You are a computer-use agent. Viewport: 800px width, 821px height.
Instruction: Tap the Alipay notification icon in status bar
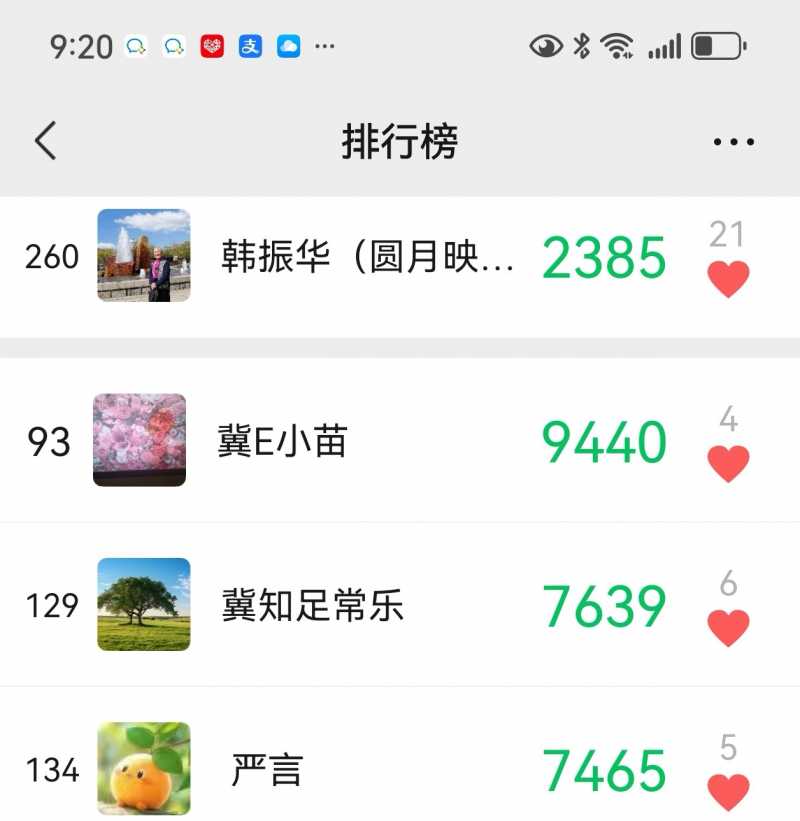[x=249, y=46]
